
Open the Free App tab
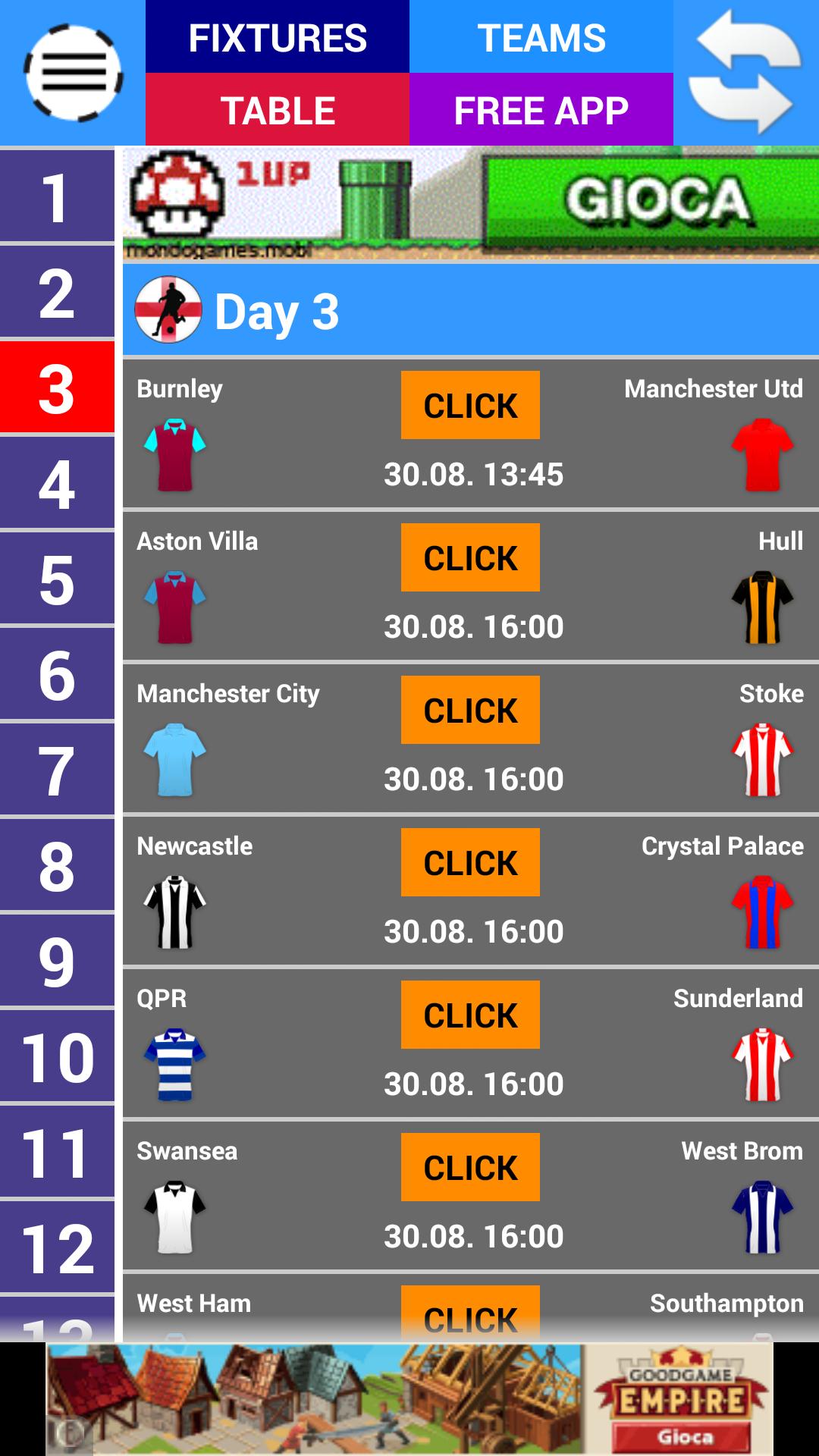click(x=541, y=110)
